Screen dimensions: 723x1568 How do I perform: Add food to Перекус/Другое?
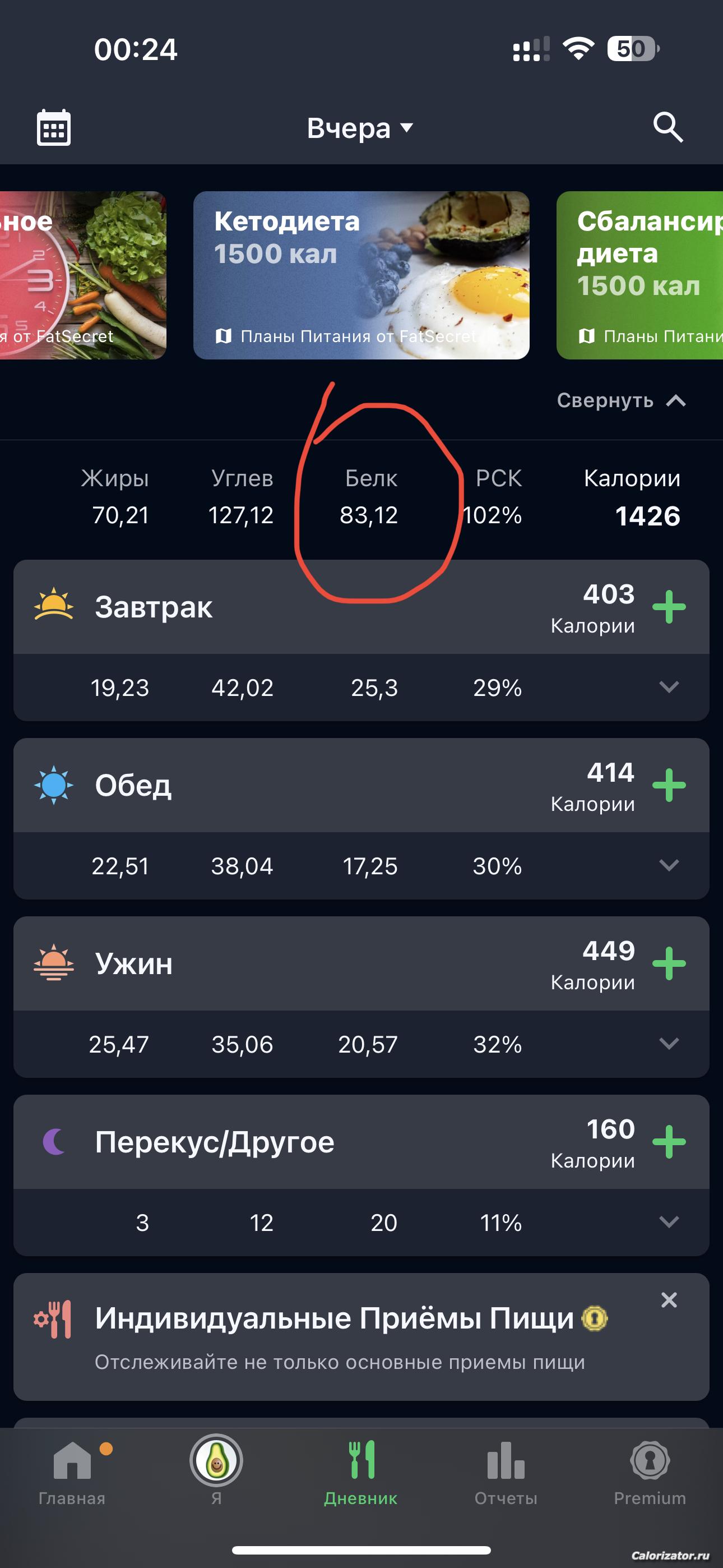click(669, 1142)
